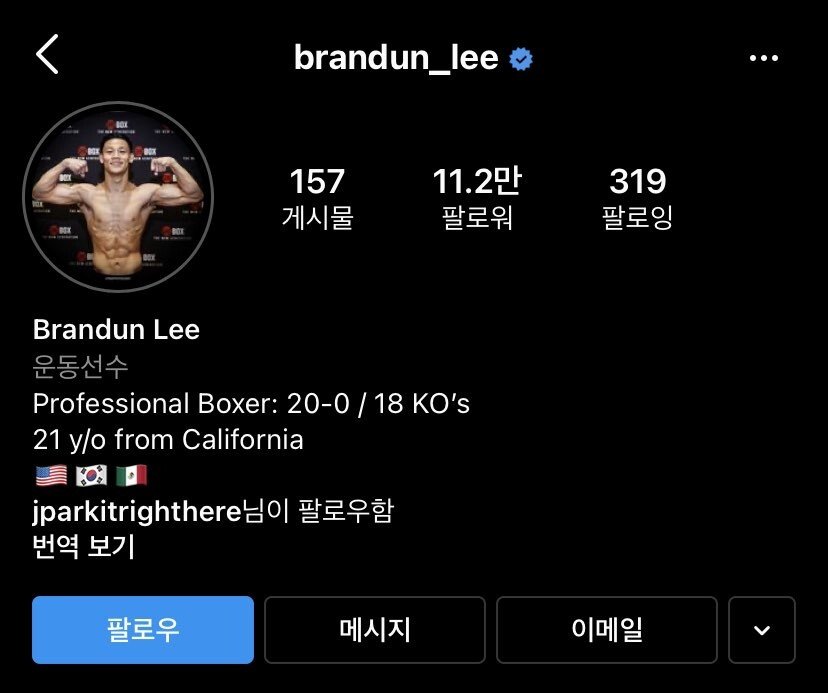Tap 번역 보기 to translate the bio
The width and height of the screenshot is (828, 693).
pos(84,547)
